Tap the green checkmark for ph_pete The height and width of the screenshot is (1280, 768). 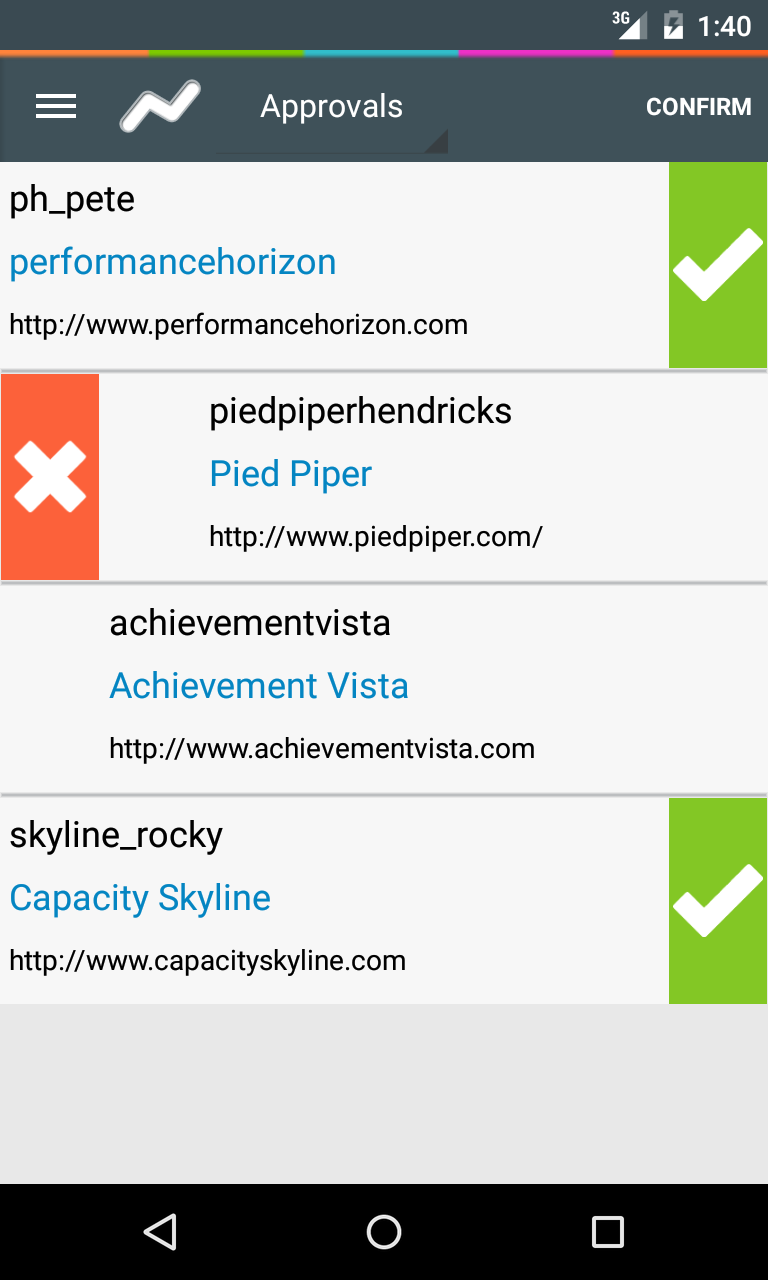point(717,265)
